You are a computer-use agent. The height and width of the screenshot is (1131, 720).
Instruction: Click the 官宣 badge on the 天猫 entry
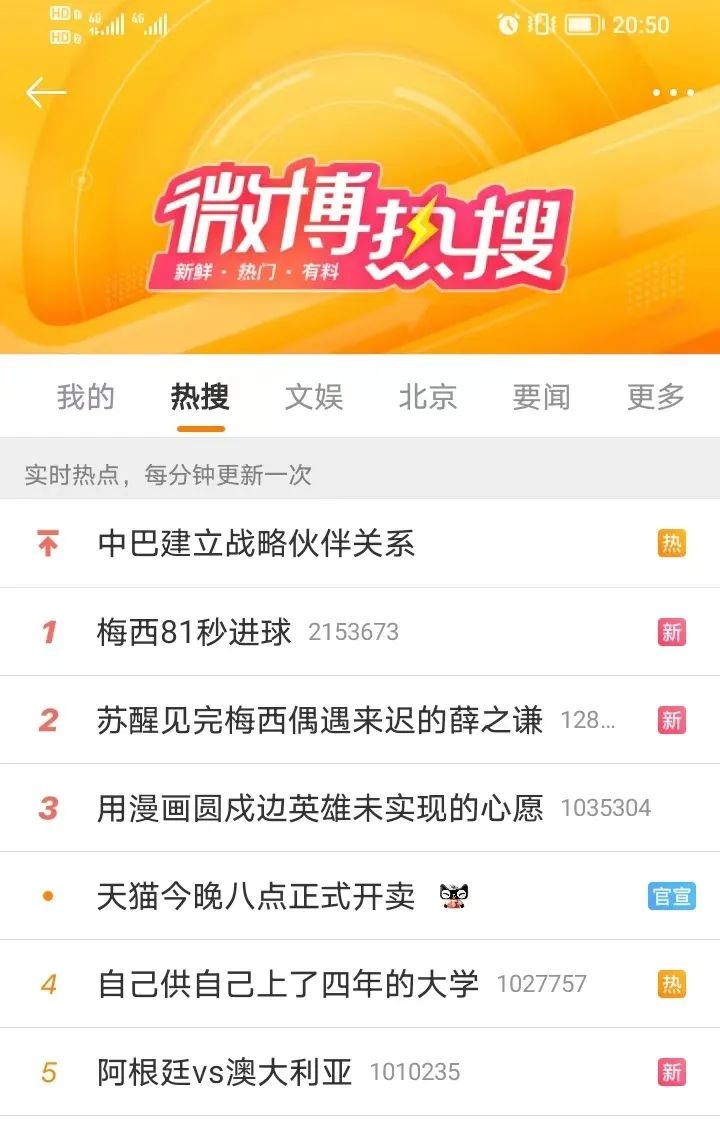671,896
